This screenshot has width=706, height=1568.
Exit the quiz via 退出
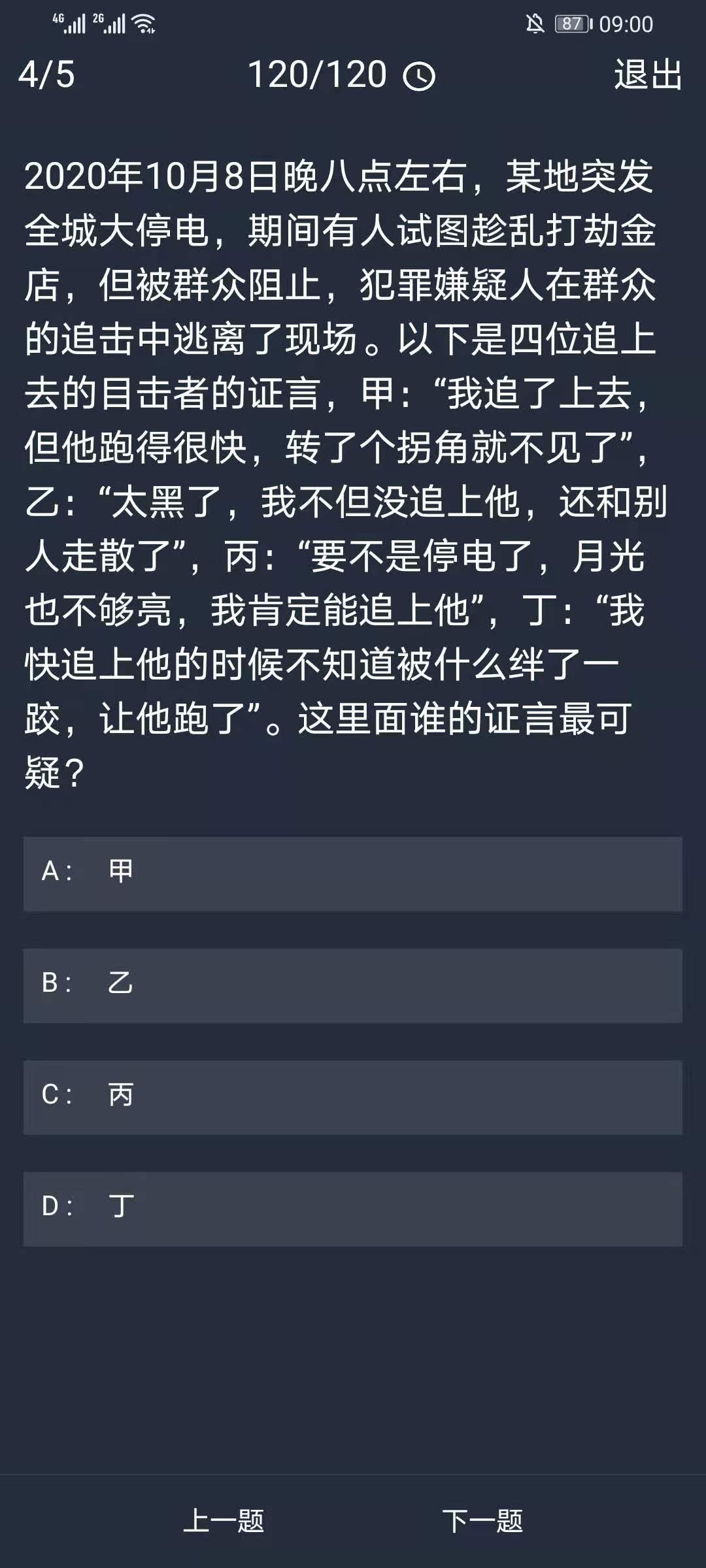pos(647,74)
